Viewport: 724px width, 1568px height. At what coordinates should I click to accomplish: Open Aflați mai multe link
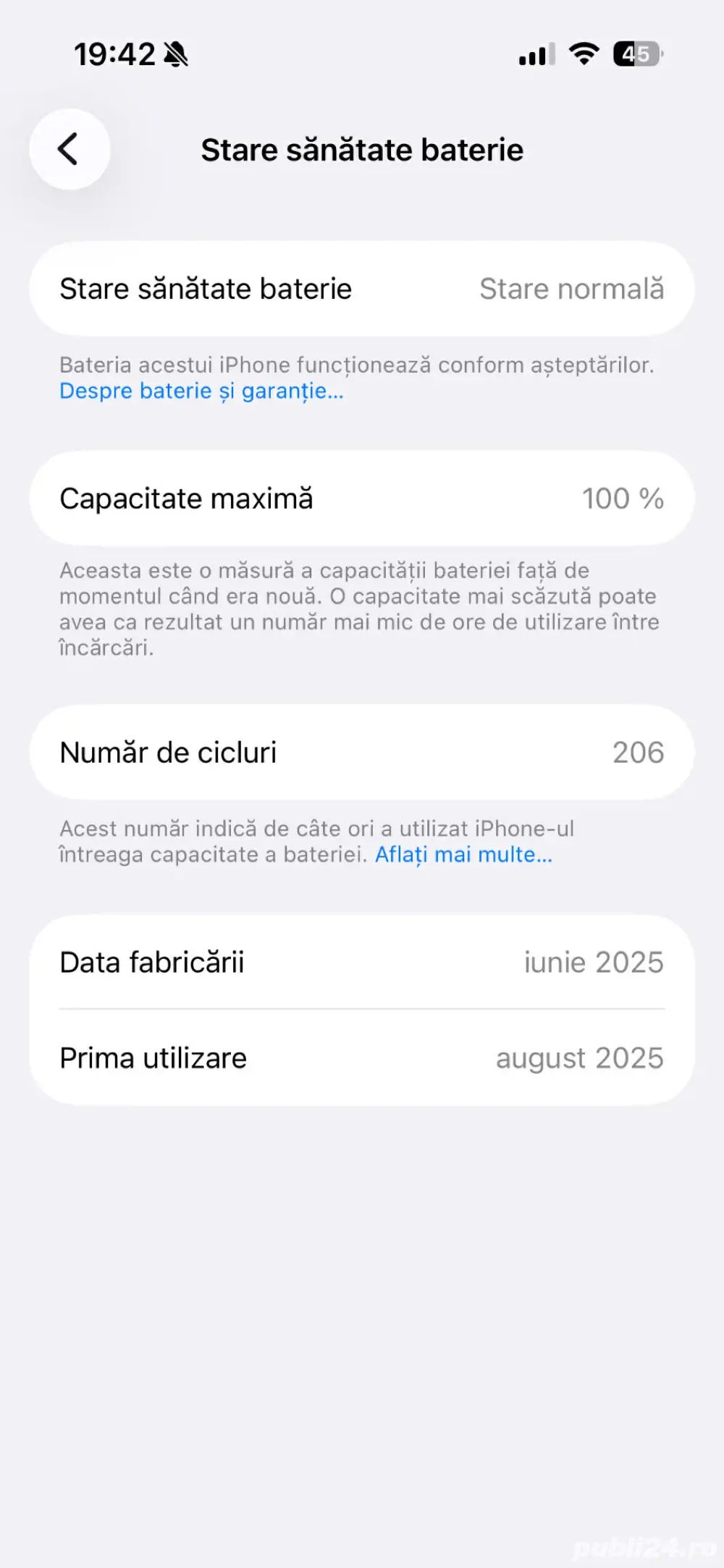click(x=463, y=855)
